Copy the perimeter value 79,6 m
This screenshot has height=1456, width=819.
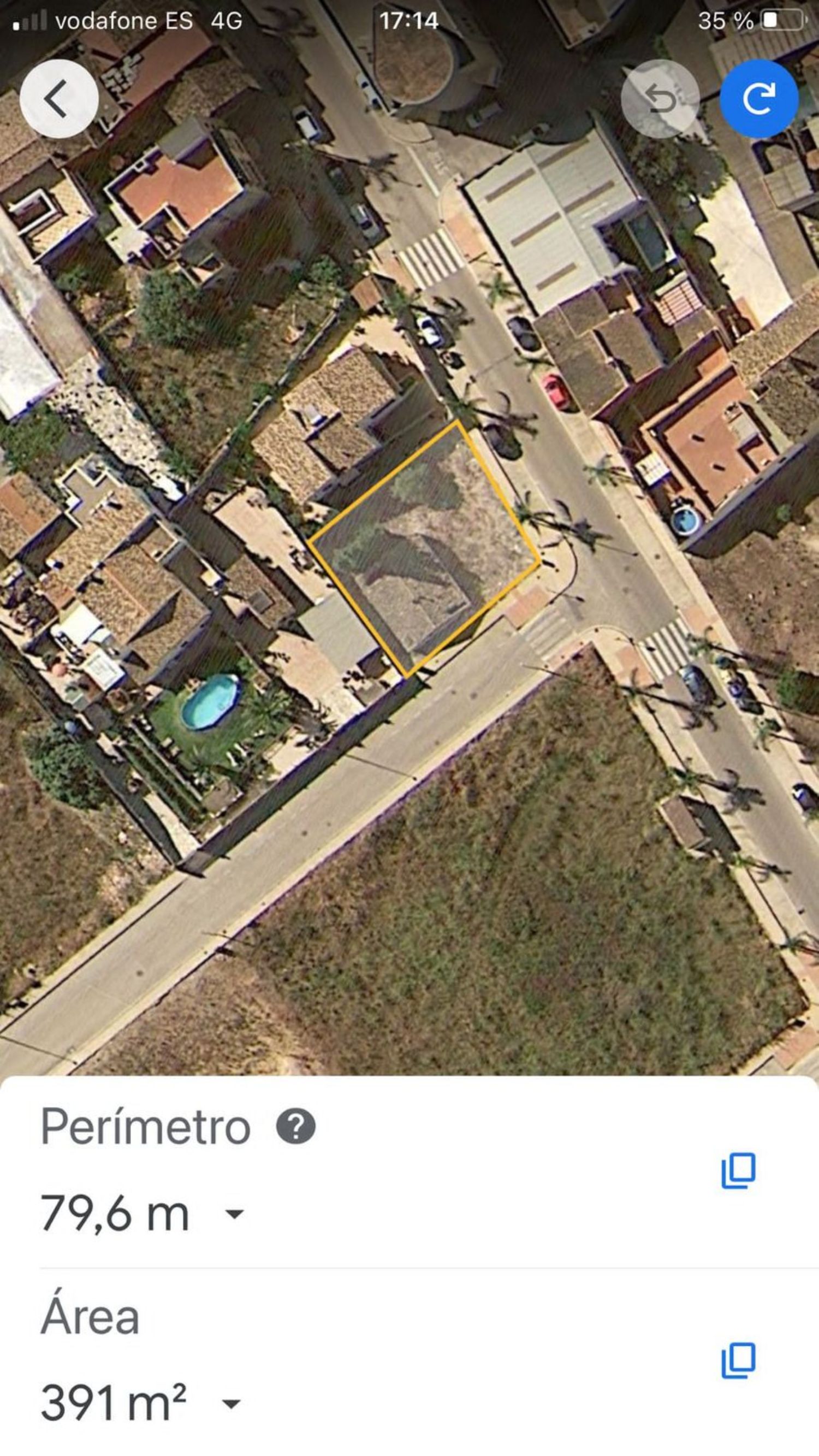(738, 1170)
